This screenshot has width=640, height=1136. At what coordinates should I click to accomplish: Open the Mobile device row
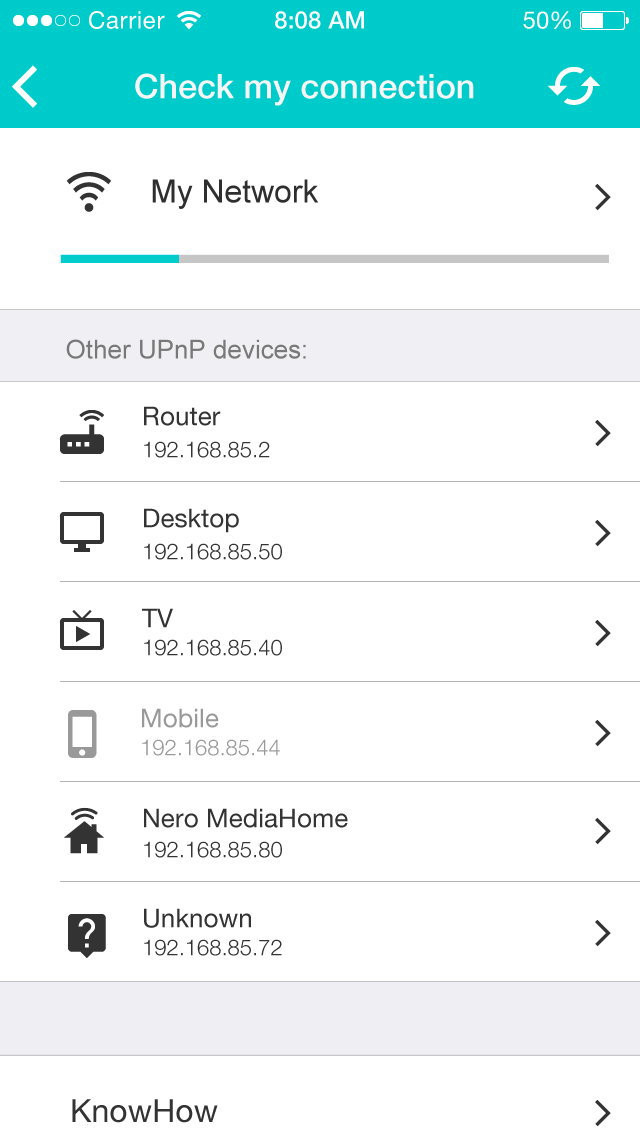320,732
